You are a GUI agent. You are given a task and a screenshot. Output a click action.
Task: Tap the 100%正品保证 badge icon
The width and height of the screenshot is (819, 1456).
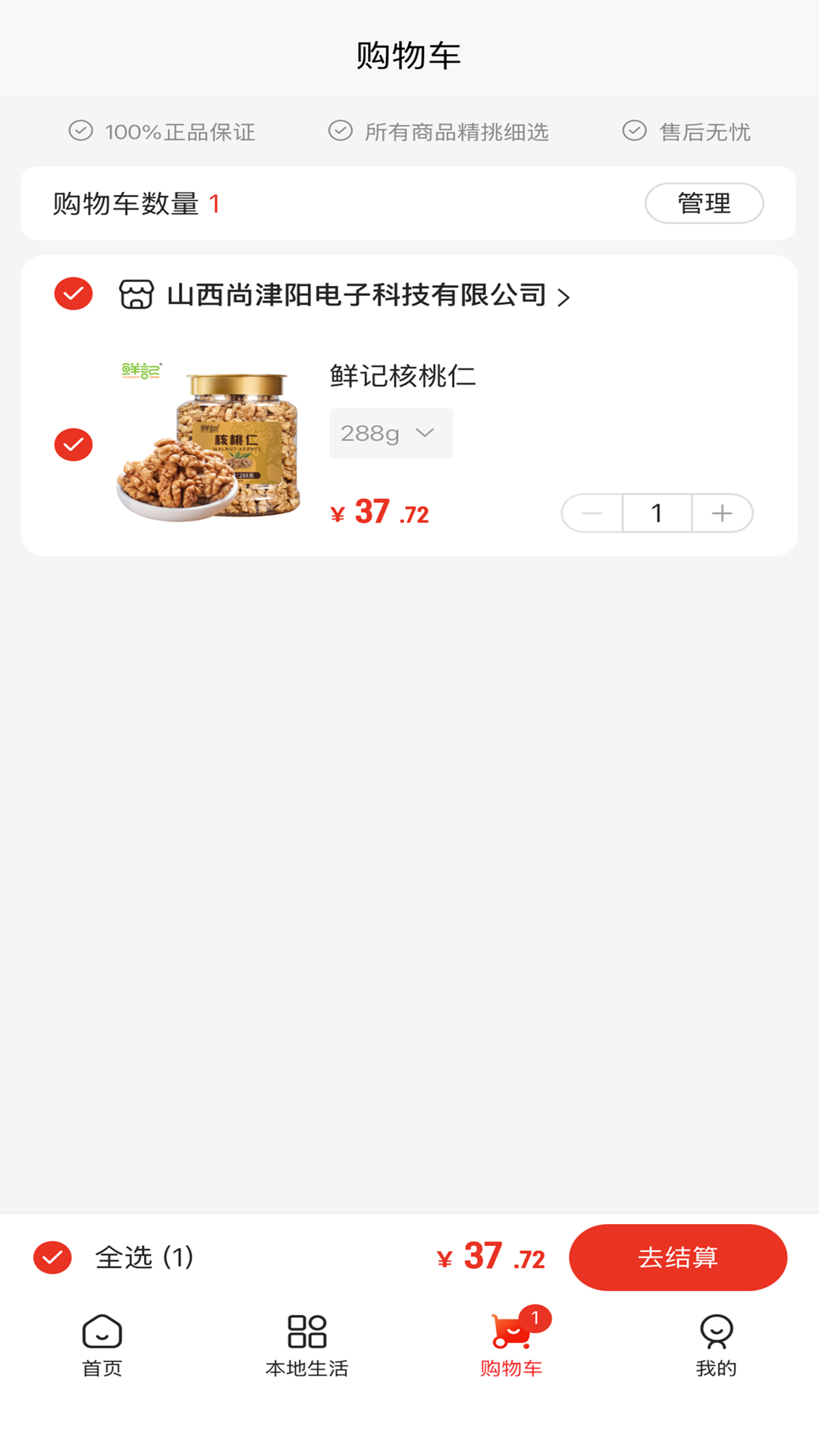pos(81,130)
